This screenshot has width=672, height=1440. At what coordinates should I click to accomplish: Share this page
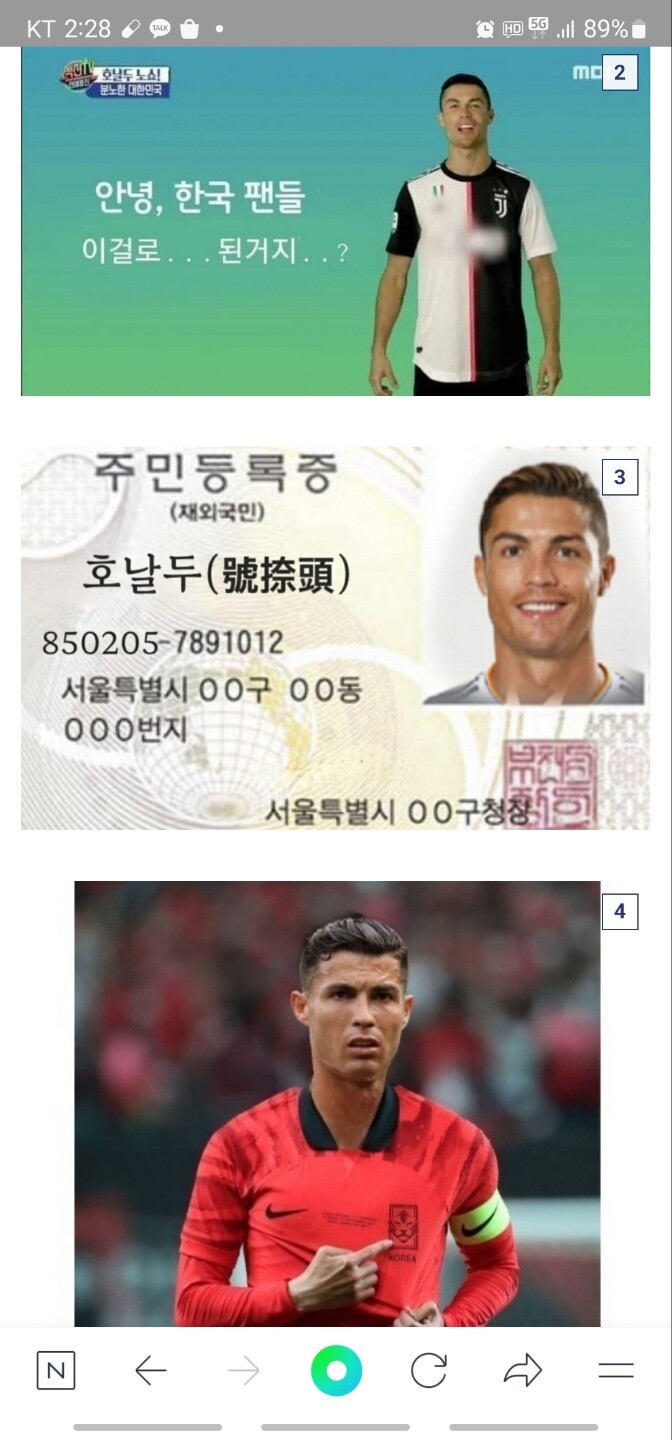click(522, 1371)
